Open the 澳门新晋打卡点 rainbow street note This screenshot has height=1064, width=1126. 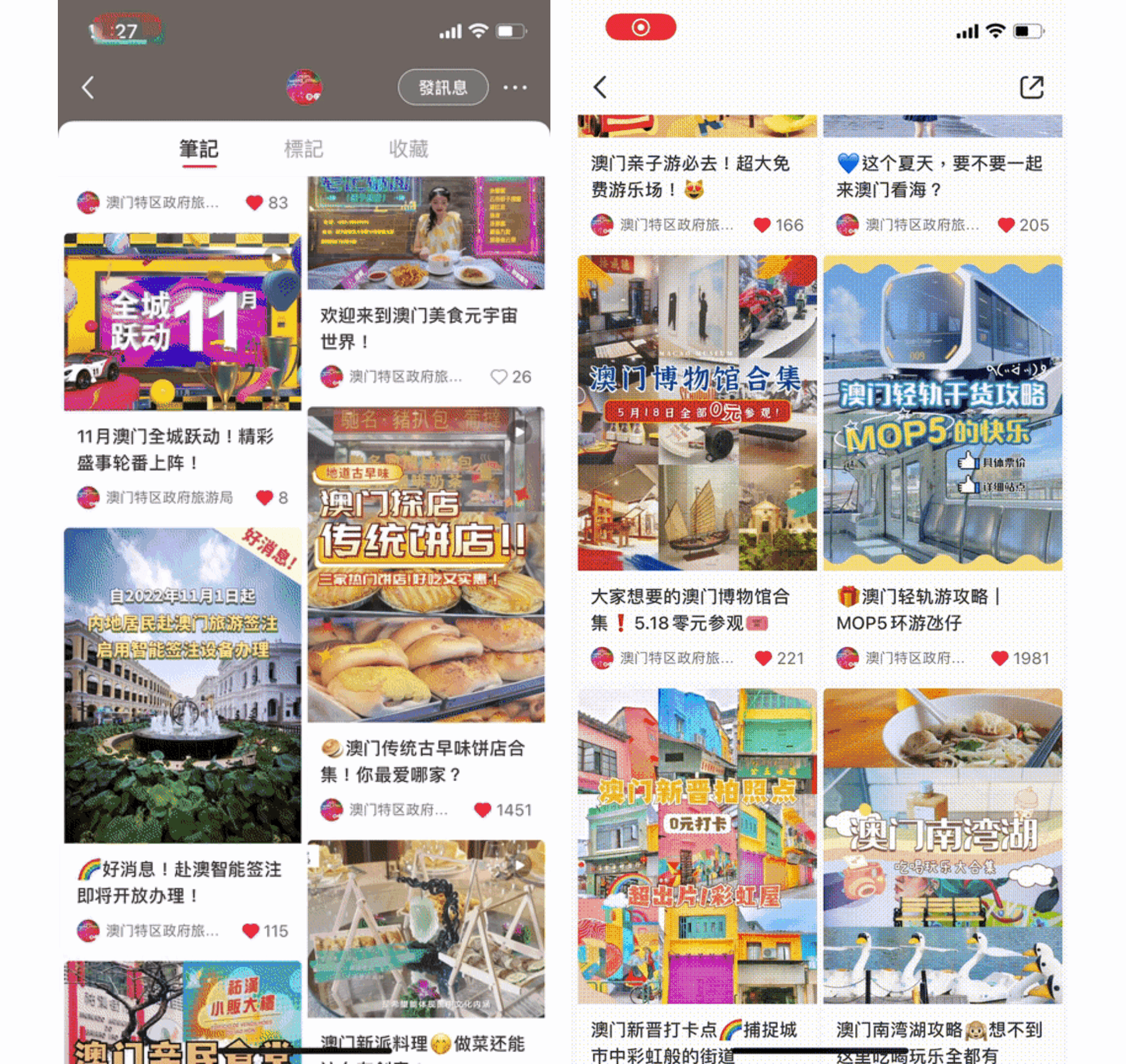(x=696, y=845)
